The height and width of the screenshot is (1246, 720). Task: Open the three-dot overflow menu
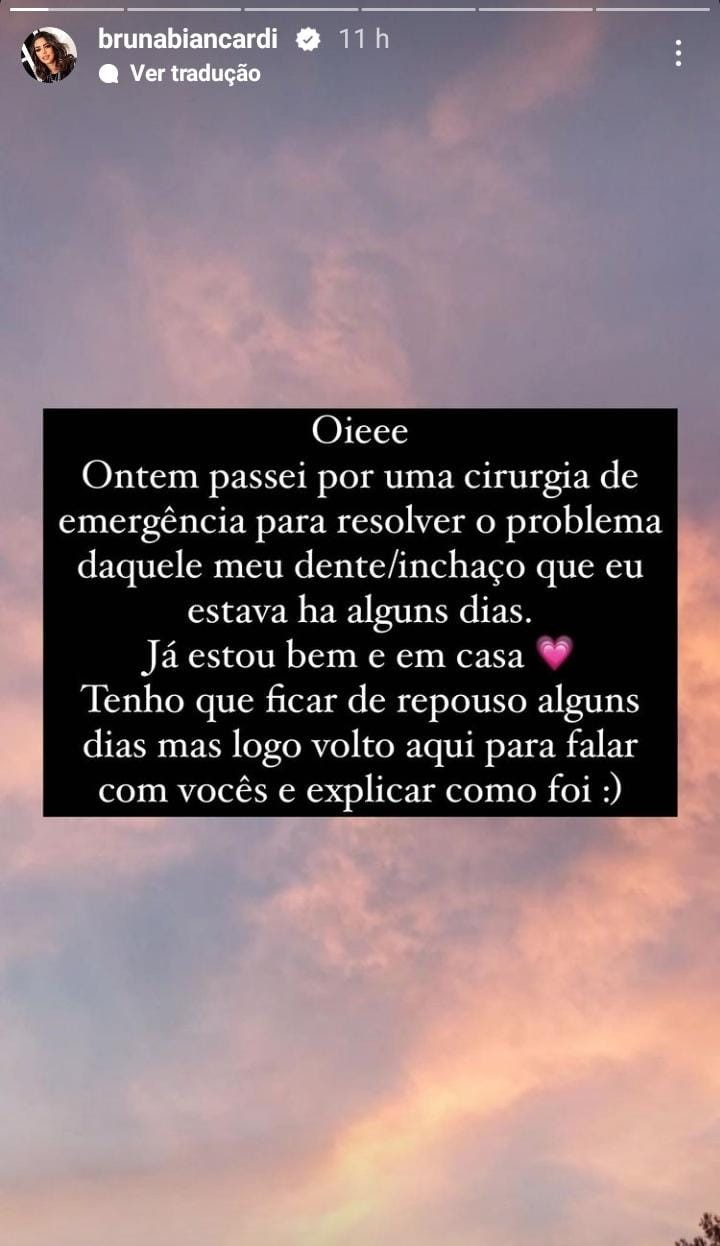point(678,53)
